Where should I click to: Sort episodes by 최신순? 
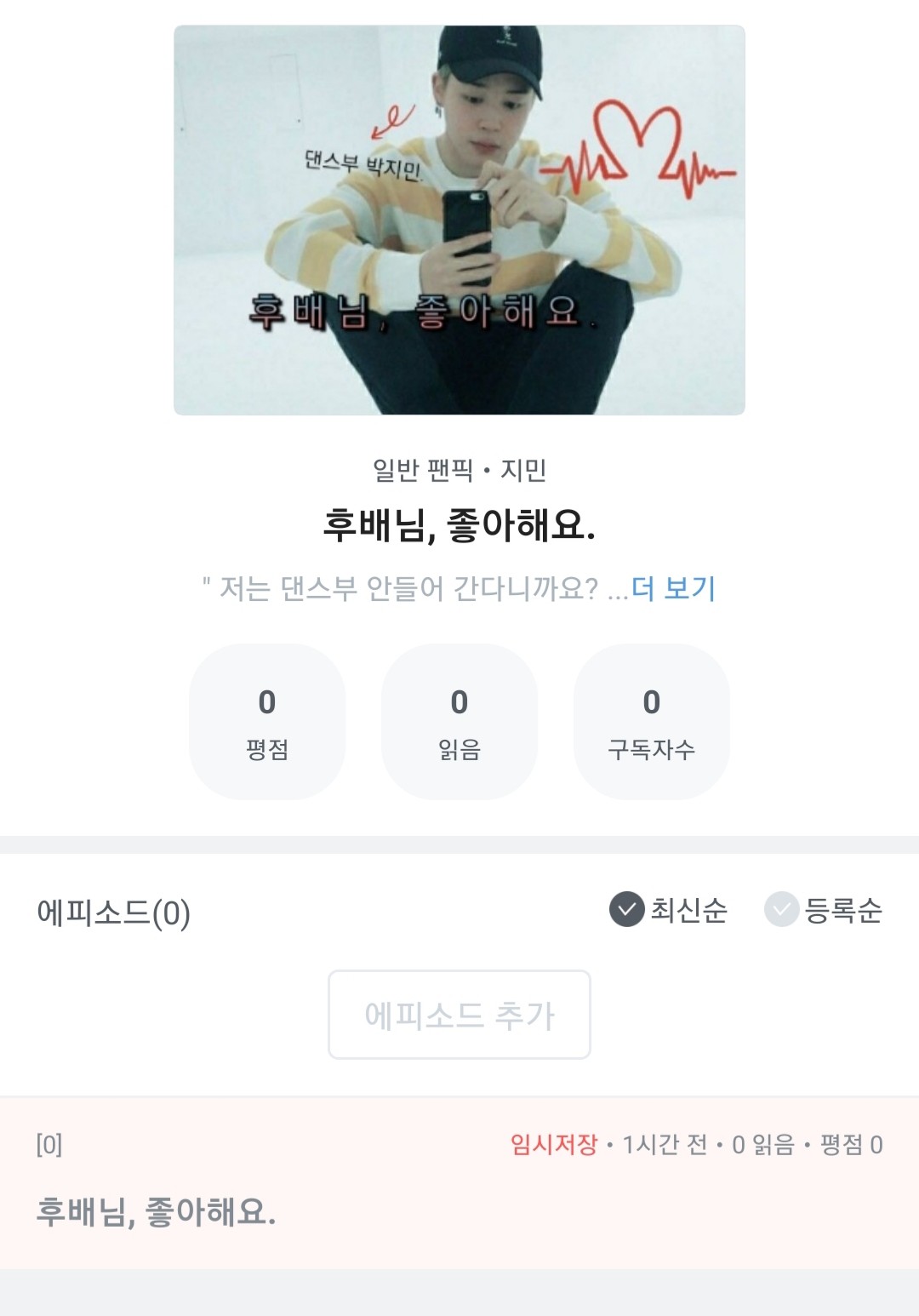point(669,910)
